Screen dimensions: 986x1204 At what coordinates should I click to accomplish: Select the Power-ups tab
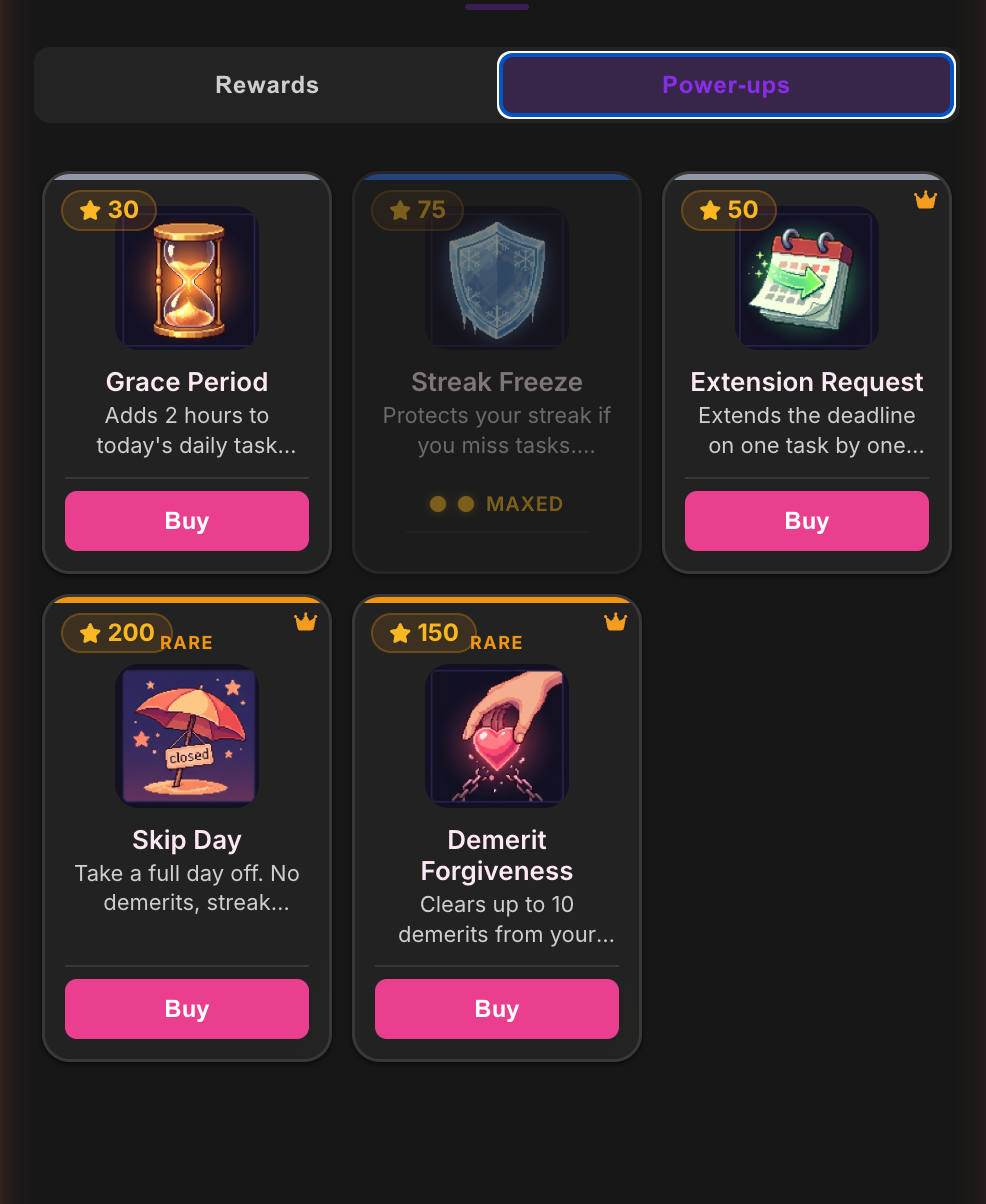click(x=726, y=85)
